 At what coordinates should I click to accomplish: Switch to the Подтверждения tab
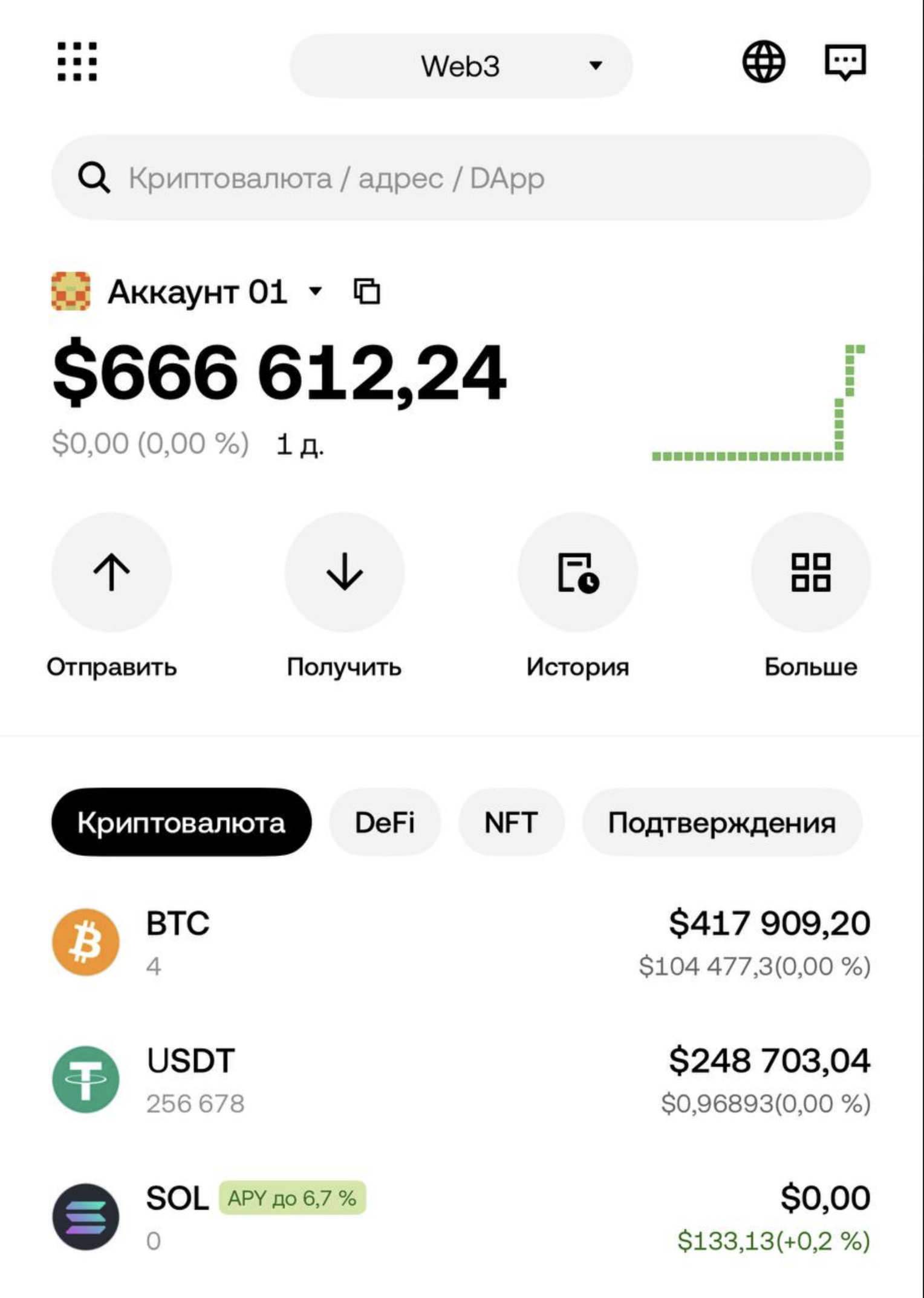[721, 822]
